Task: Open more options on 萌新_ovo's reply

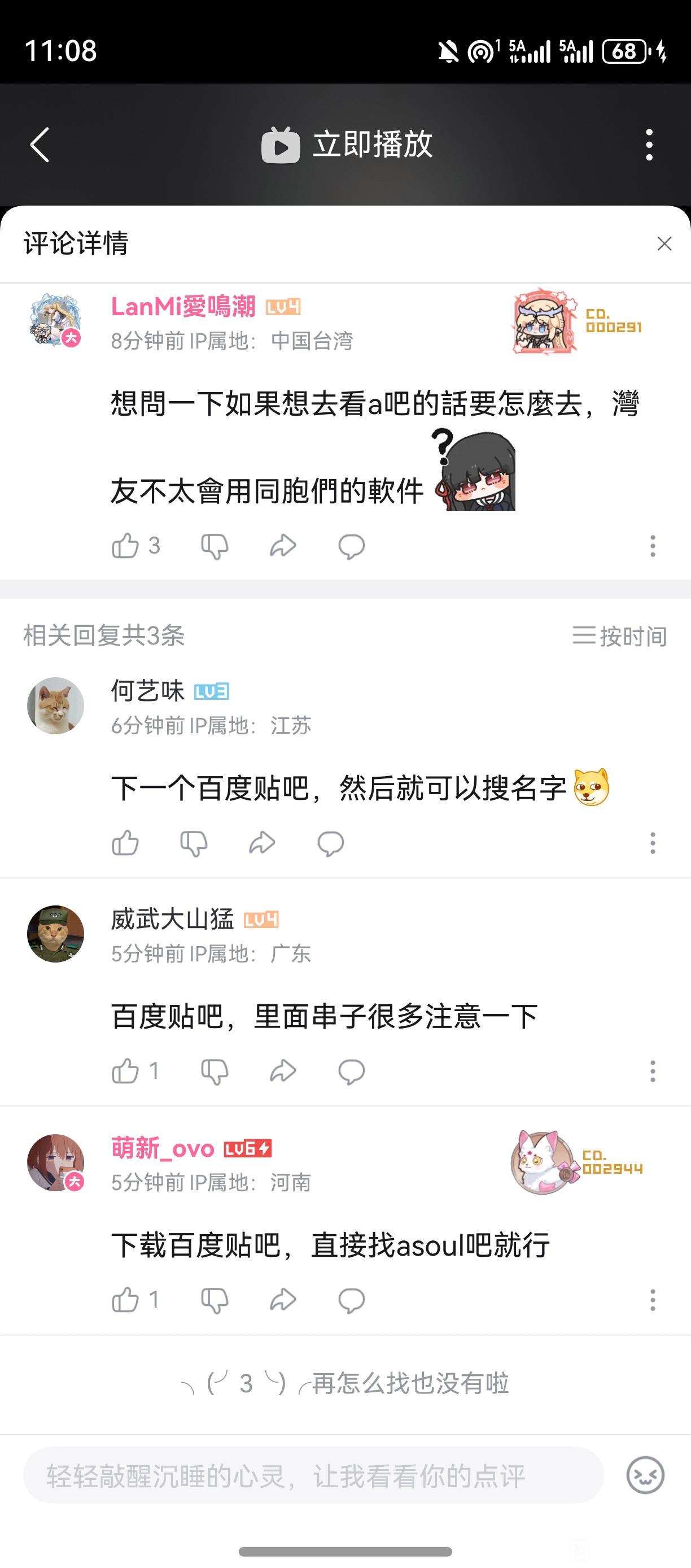Action: pyautogui.click(x=652, y=1300)
